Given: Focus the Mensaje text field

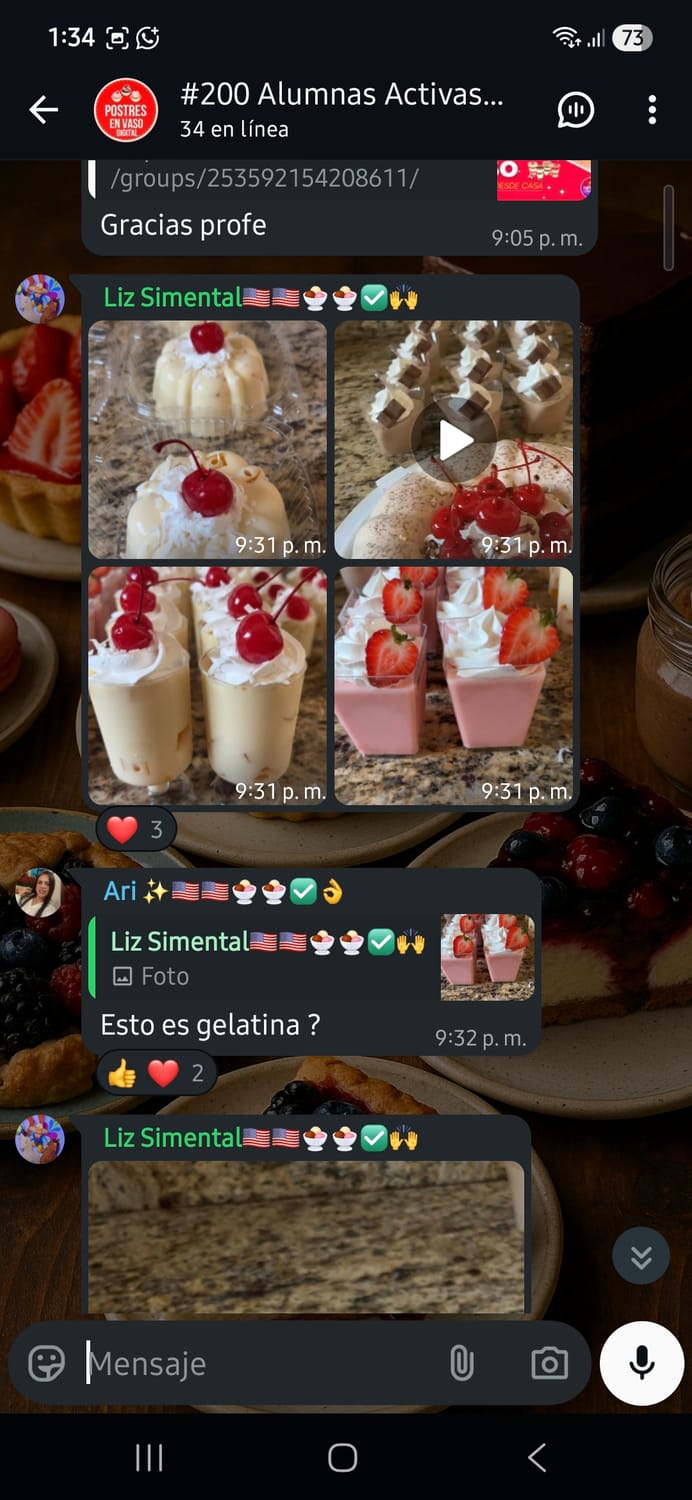Looking at the screenshot, I should click(x=260, y=1363).
